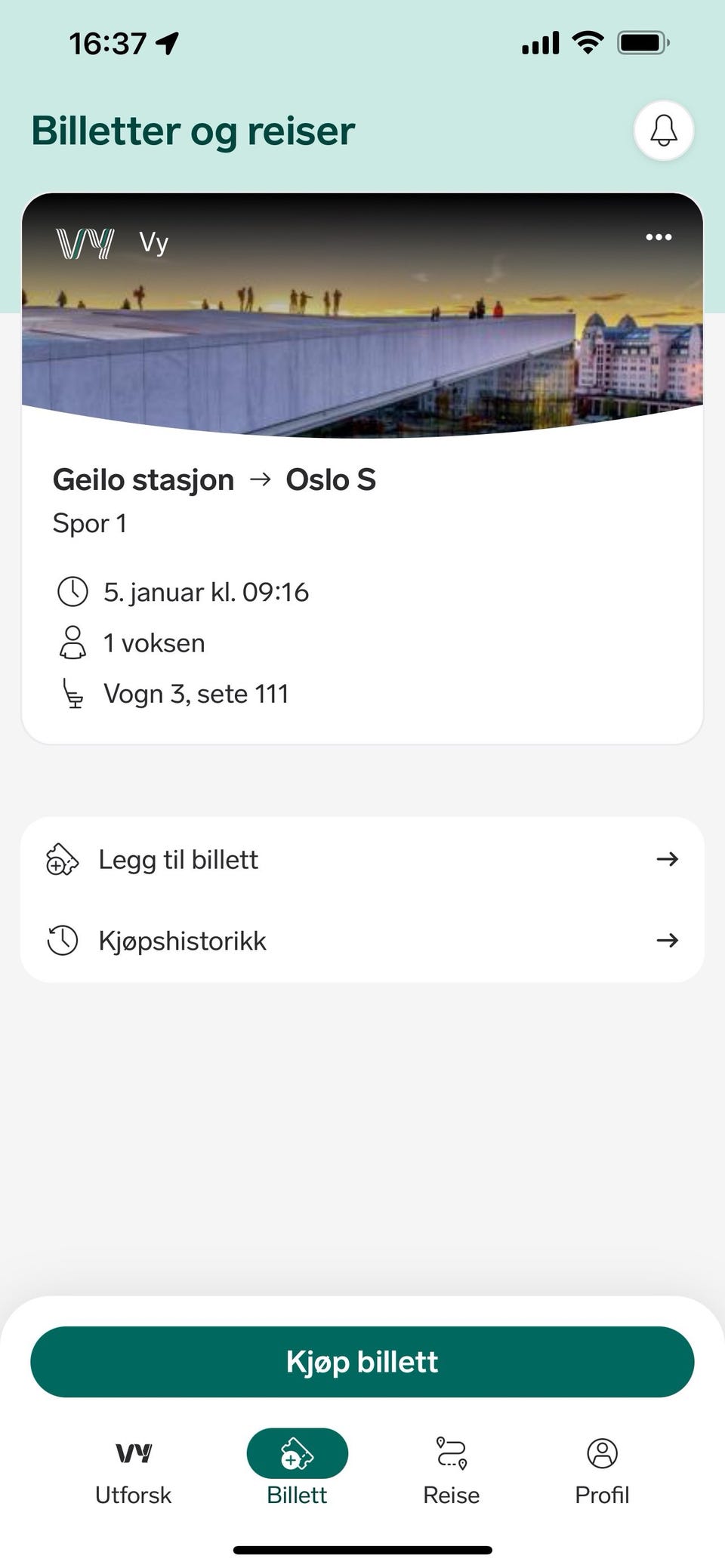Click the passenger icon beside 1 voksen
The width and height of the screenshot is (725, 1568).
pyautogui.click(x=72, y=642)
